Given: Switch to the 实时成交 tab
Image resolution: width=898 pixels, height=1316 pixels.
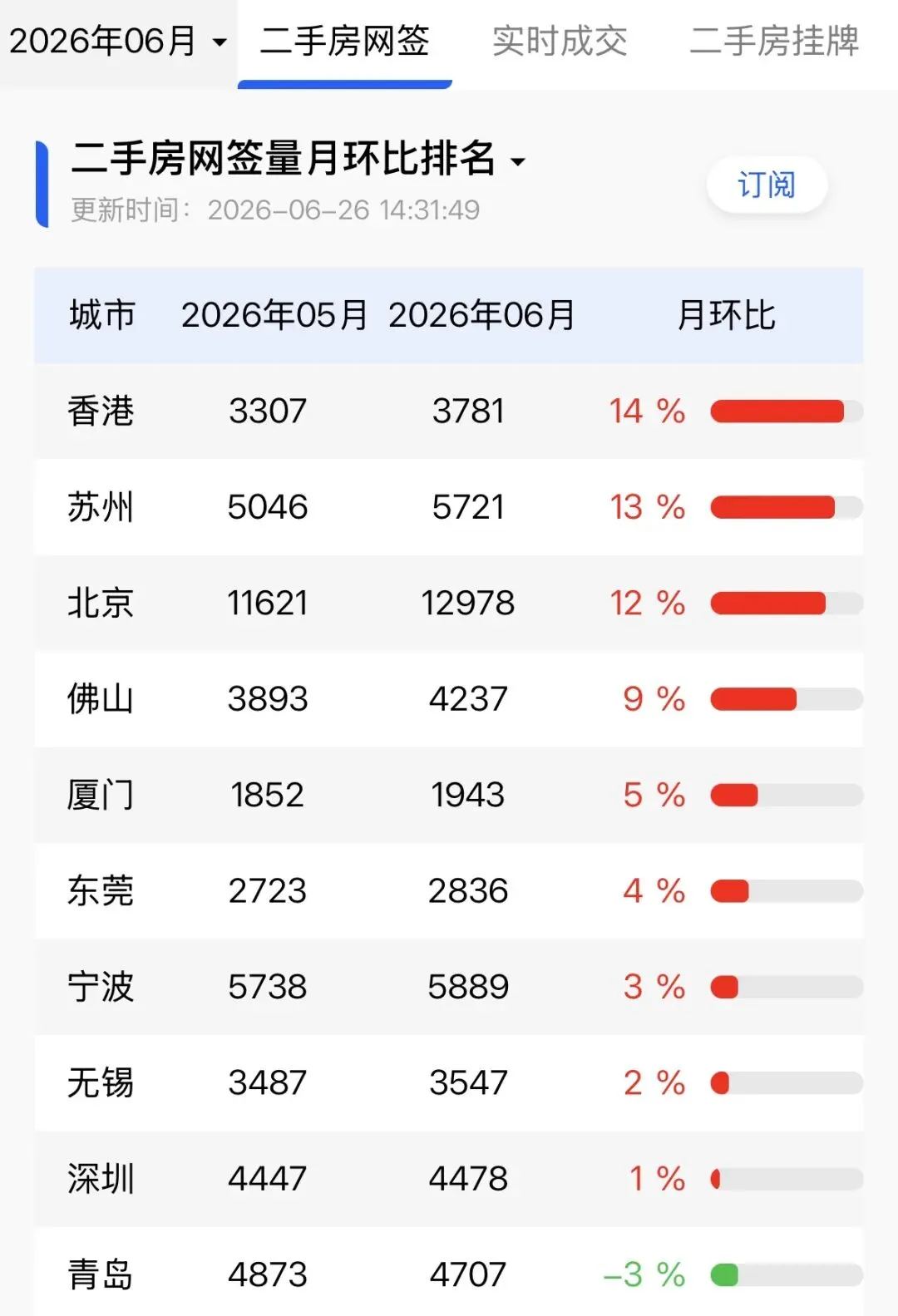Looking at the screenshot, I should 560,42.
